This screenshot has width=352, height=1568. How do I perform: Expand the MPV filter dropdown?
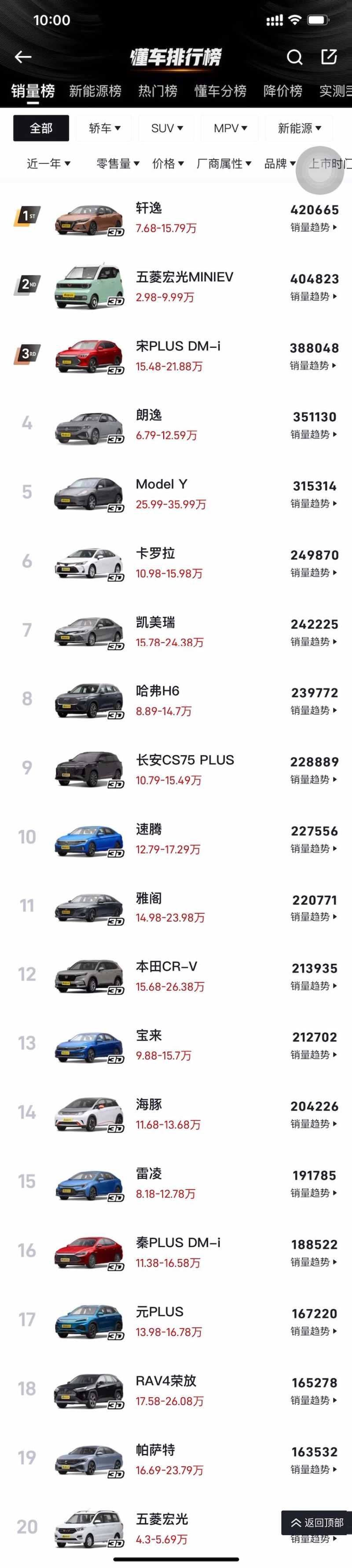pyautogui.click(x=230, y=129)
